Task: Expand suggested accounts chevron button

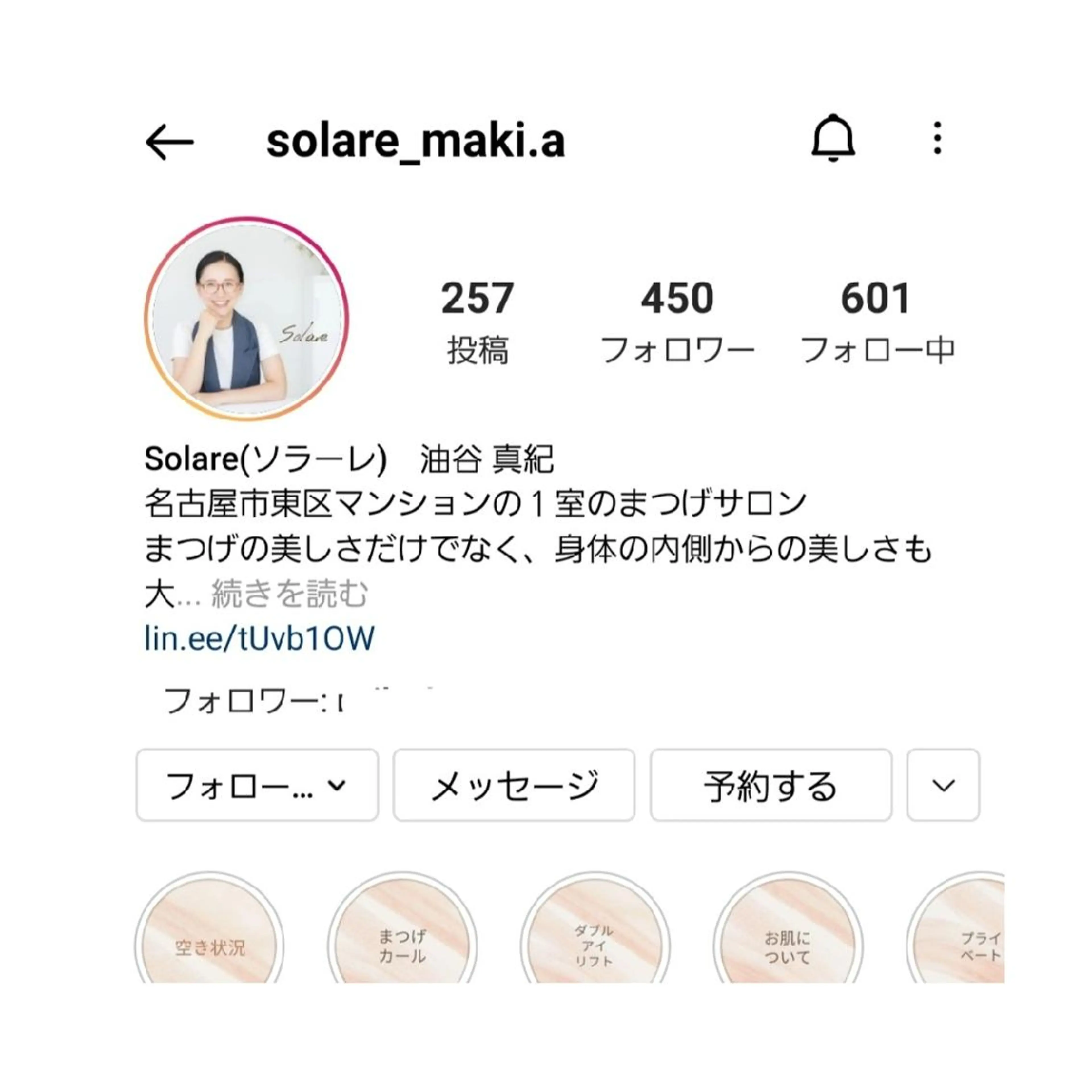Action: 943,785
